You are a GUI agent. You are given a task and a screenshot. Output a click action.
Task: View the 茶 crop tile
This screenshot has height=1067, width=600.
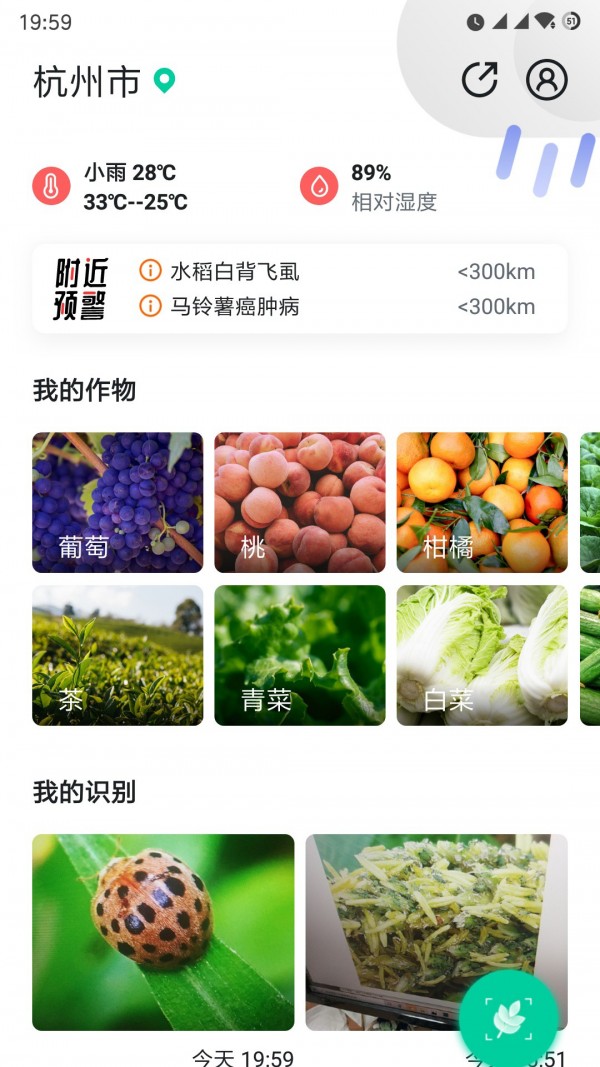click(x=118, y=655)
